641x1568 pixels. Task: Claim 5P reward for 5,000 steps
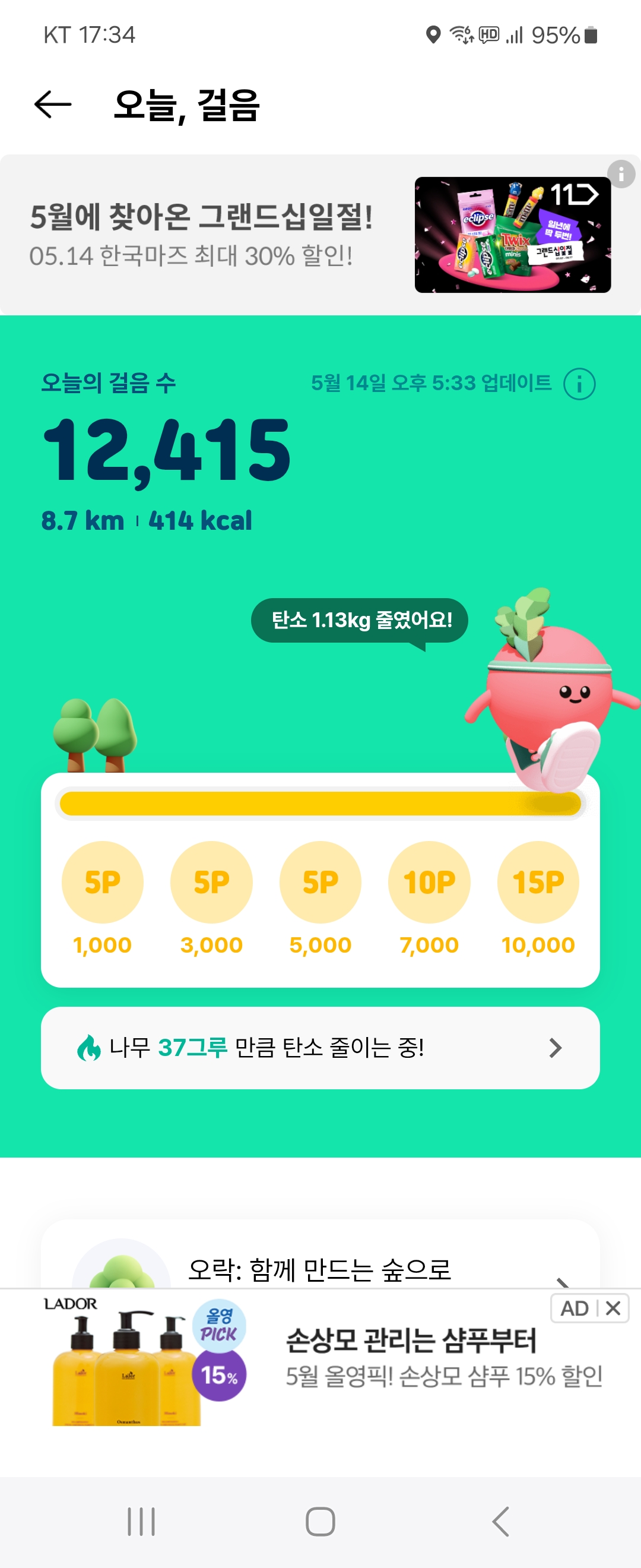coord(320,882)
